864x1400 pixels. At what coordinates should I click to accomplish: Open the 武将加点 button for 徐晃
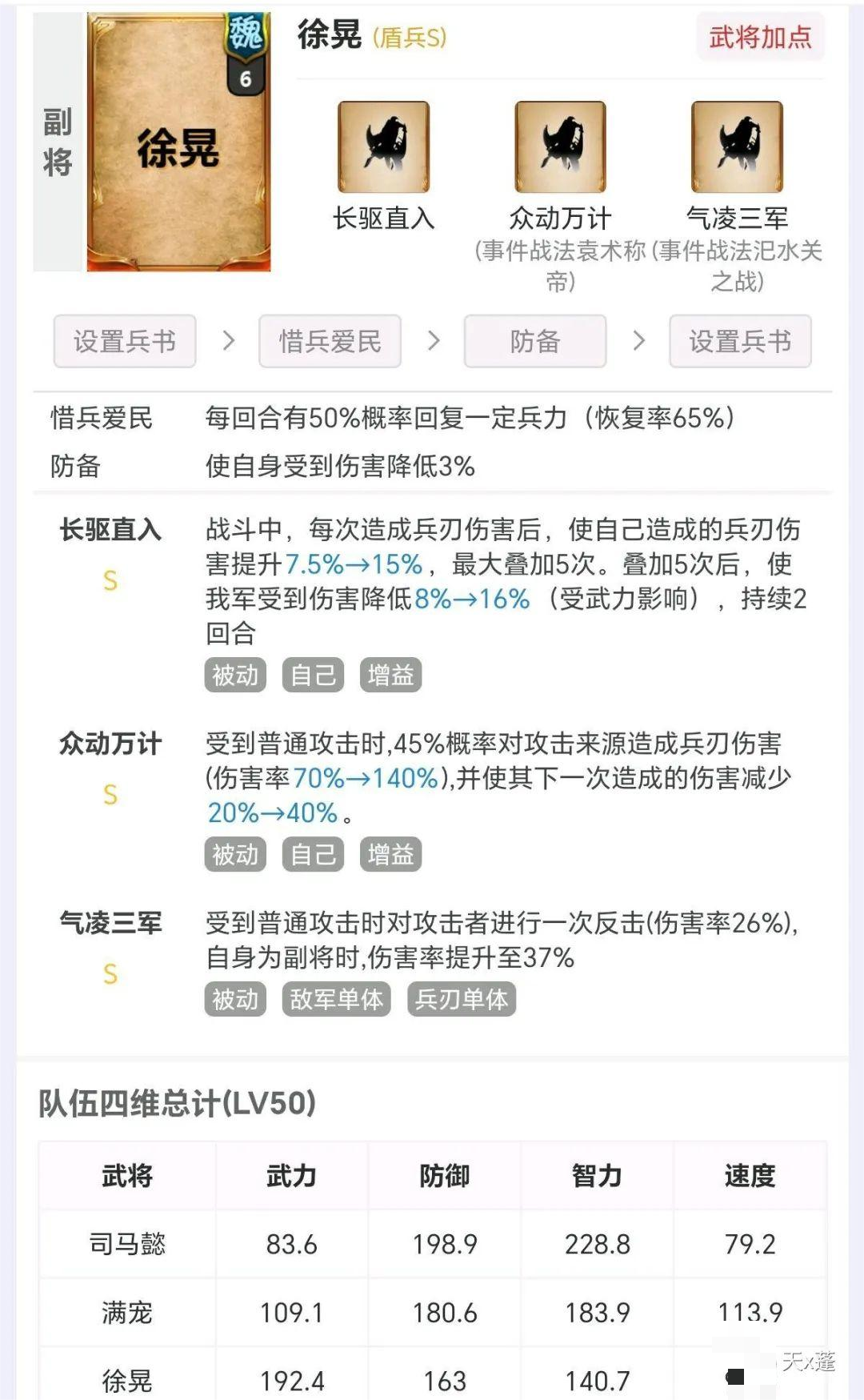pos(760,37)
